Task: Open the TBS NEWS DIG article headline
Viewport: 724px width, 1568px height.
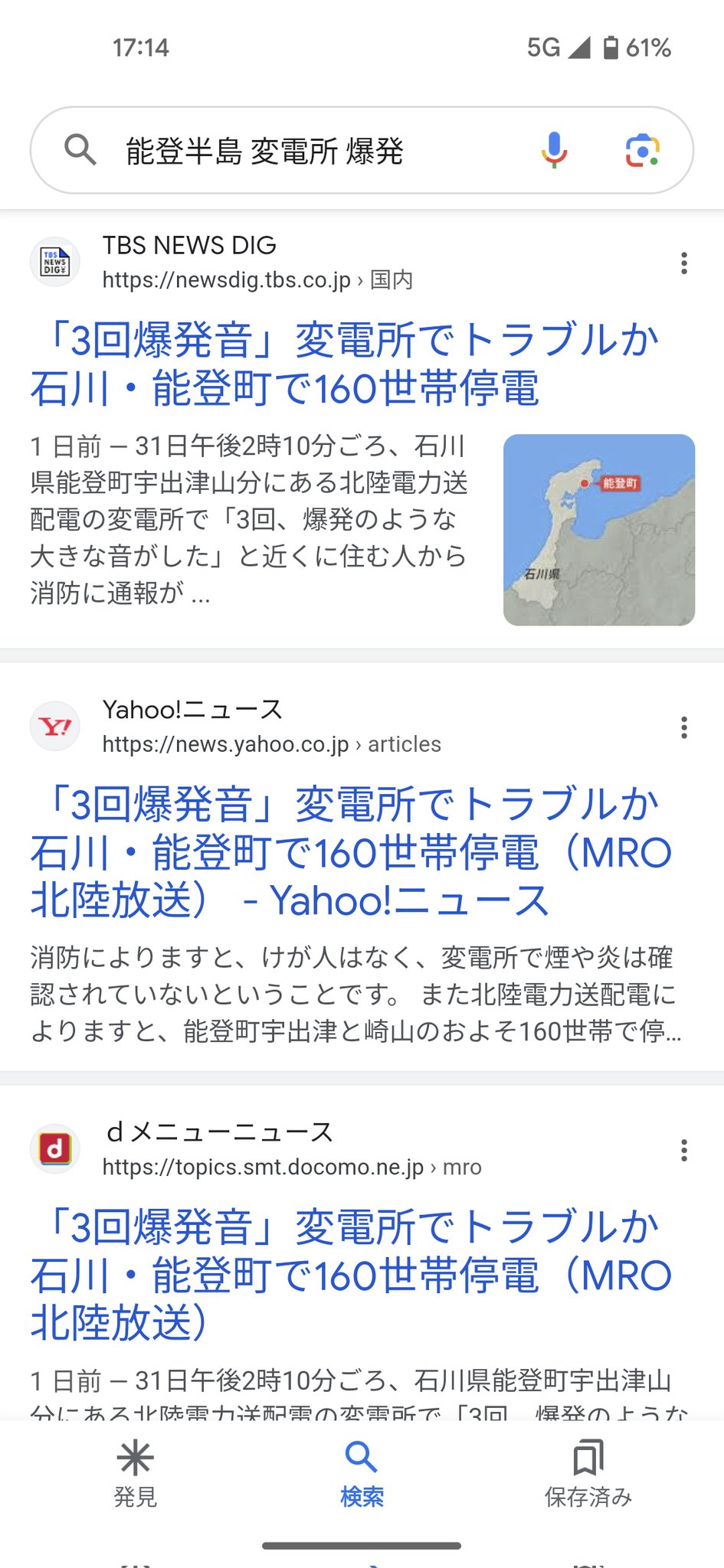Action: 345,364
